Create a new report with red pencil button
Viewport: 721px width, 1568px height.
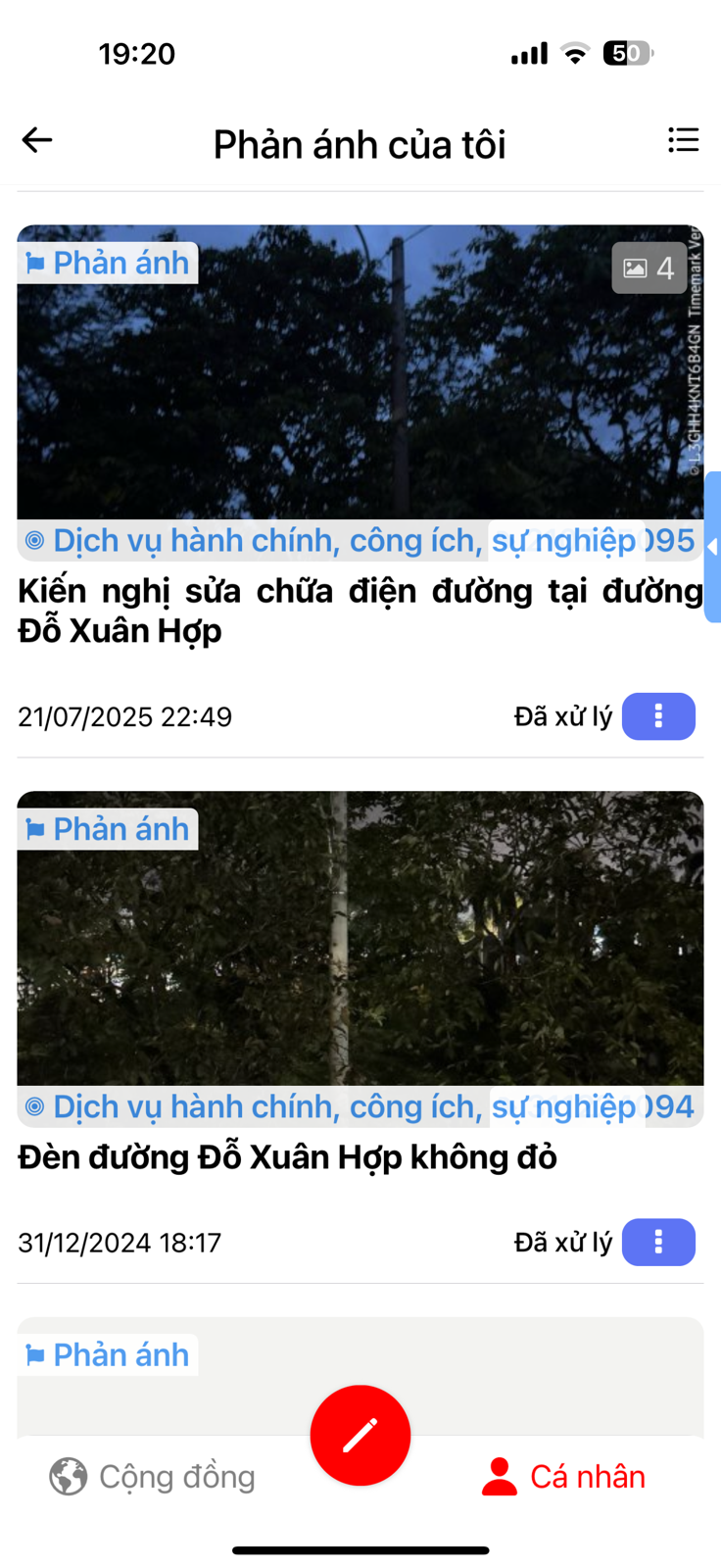(360, 1435)
